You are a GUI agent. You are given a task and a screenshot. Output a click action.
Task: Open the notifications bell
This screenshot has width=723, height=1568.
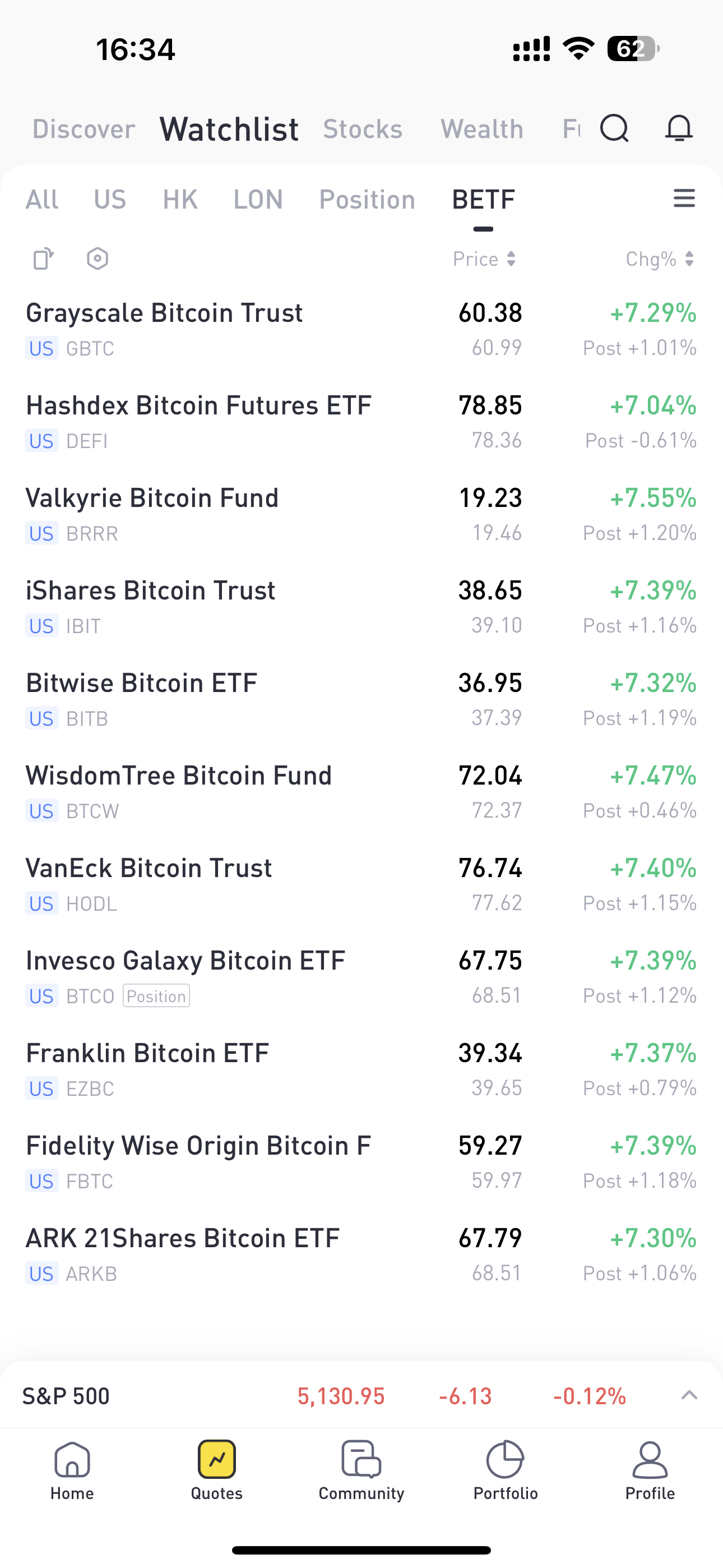coord(679,128)
